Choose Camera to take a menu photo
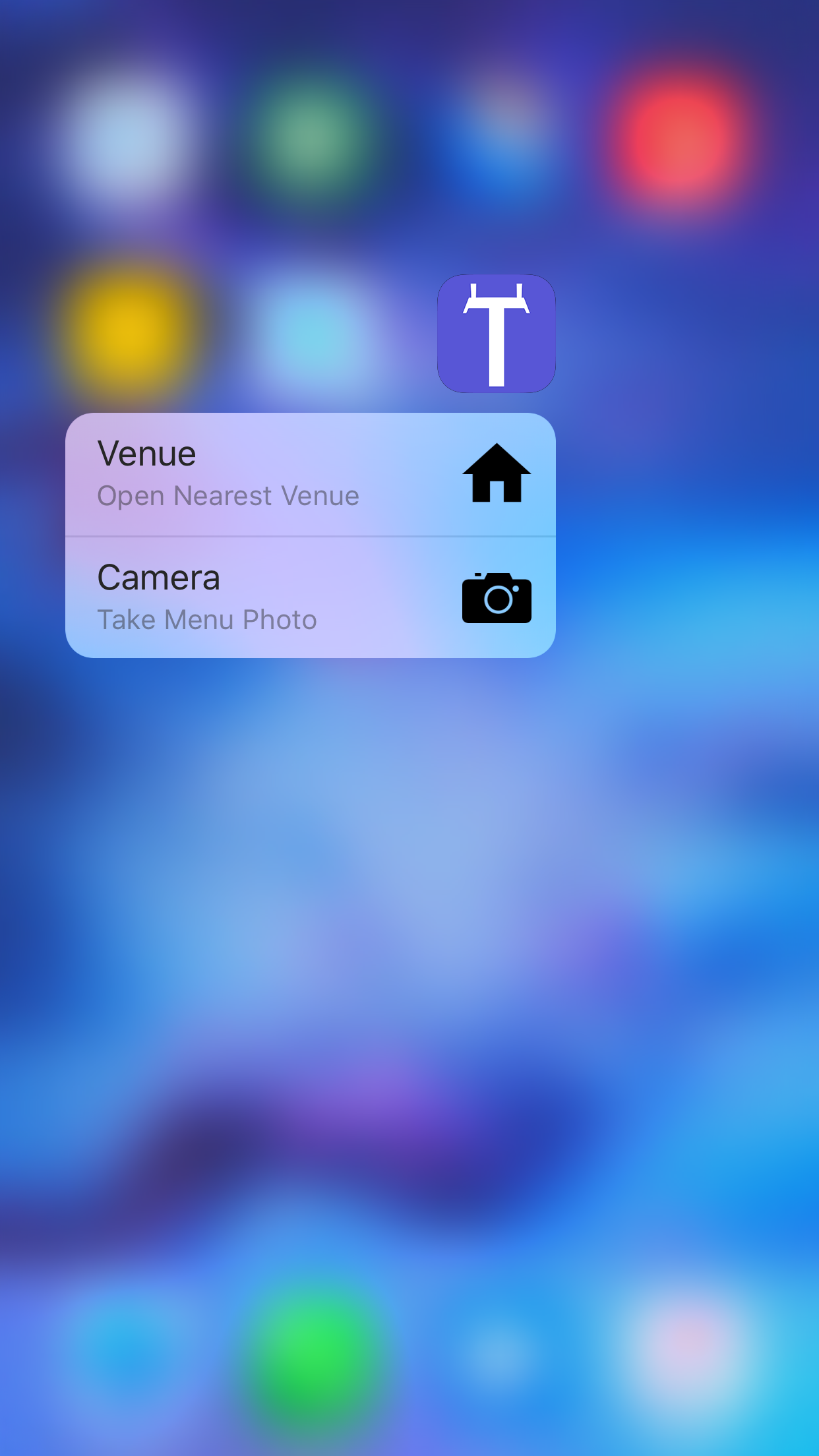 click(x=310, y=597)
